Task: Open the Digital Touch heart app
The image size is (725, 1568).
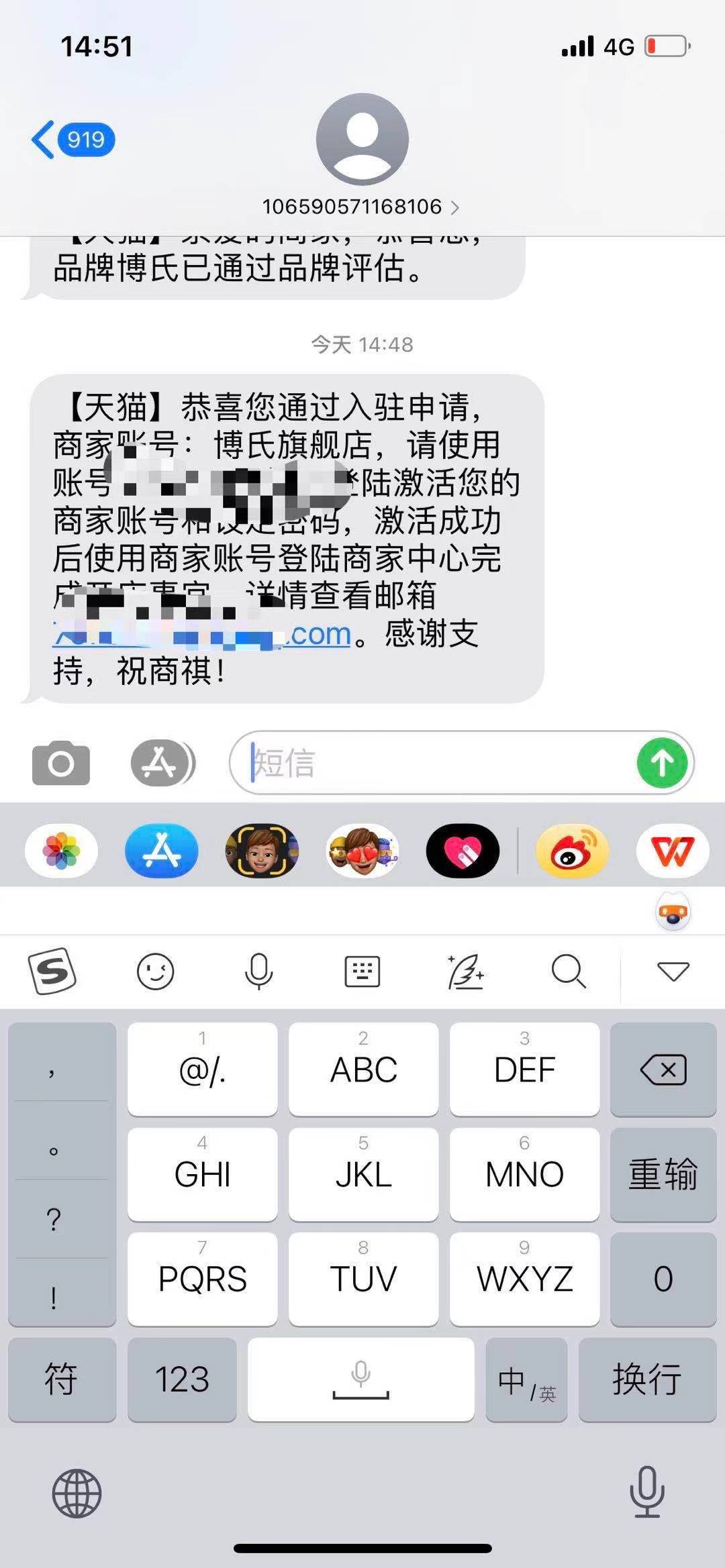Action: point(463,851)
